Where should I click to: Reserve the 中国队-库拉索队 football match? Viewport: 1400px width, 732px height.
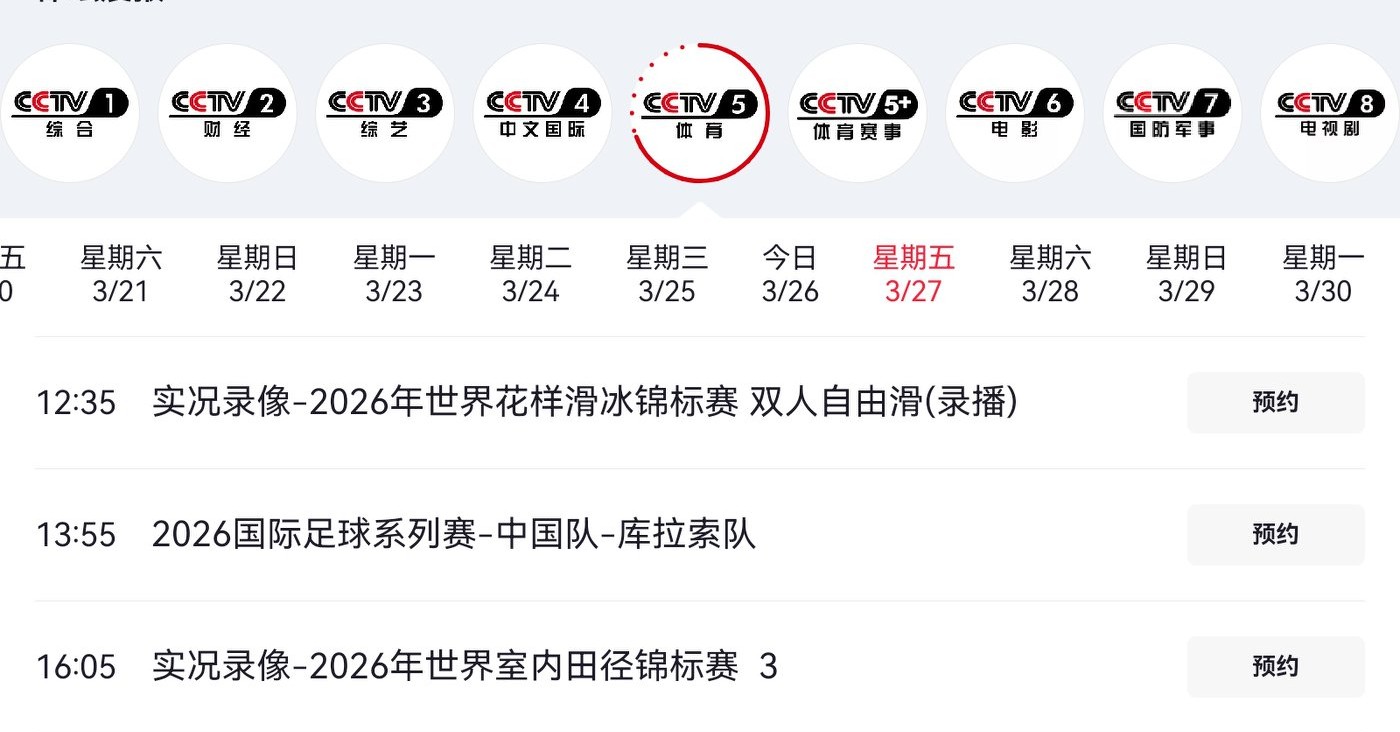pyautogui.click(x=1275, y=534)
